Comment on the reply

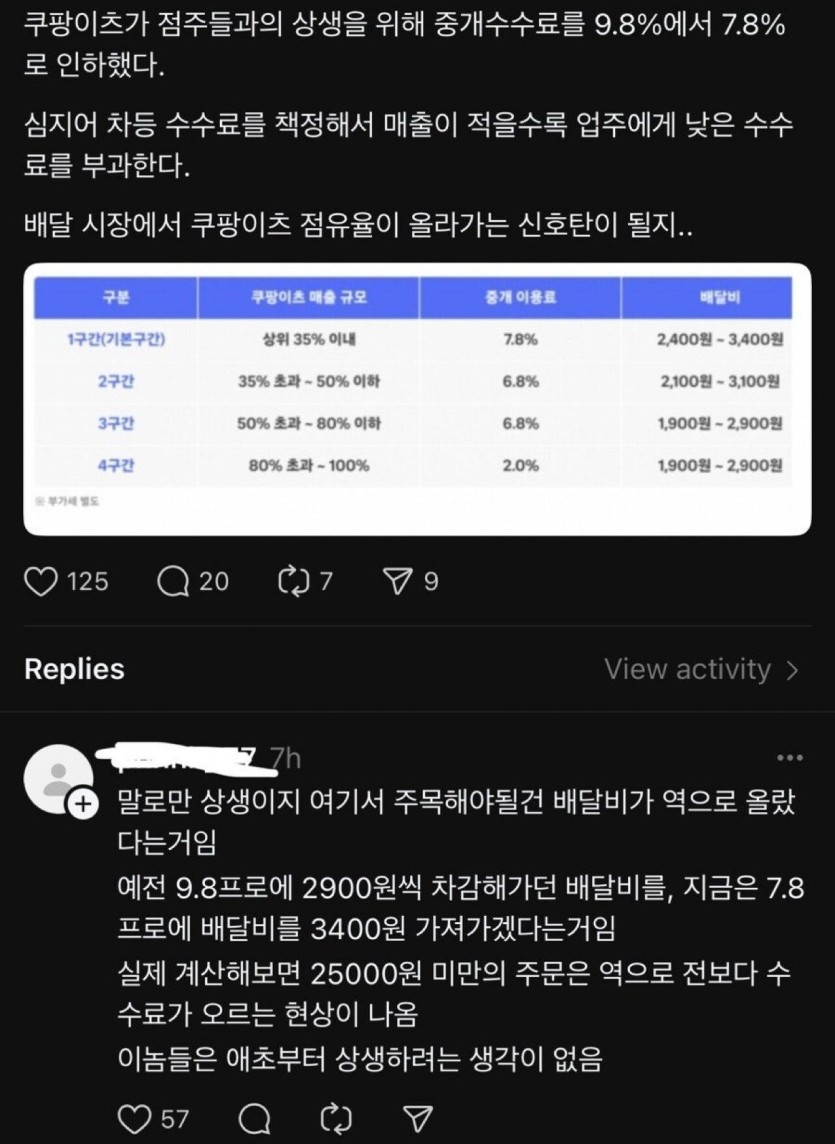tap(256, 1116)
